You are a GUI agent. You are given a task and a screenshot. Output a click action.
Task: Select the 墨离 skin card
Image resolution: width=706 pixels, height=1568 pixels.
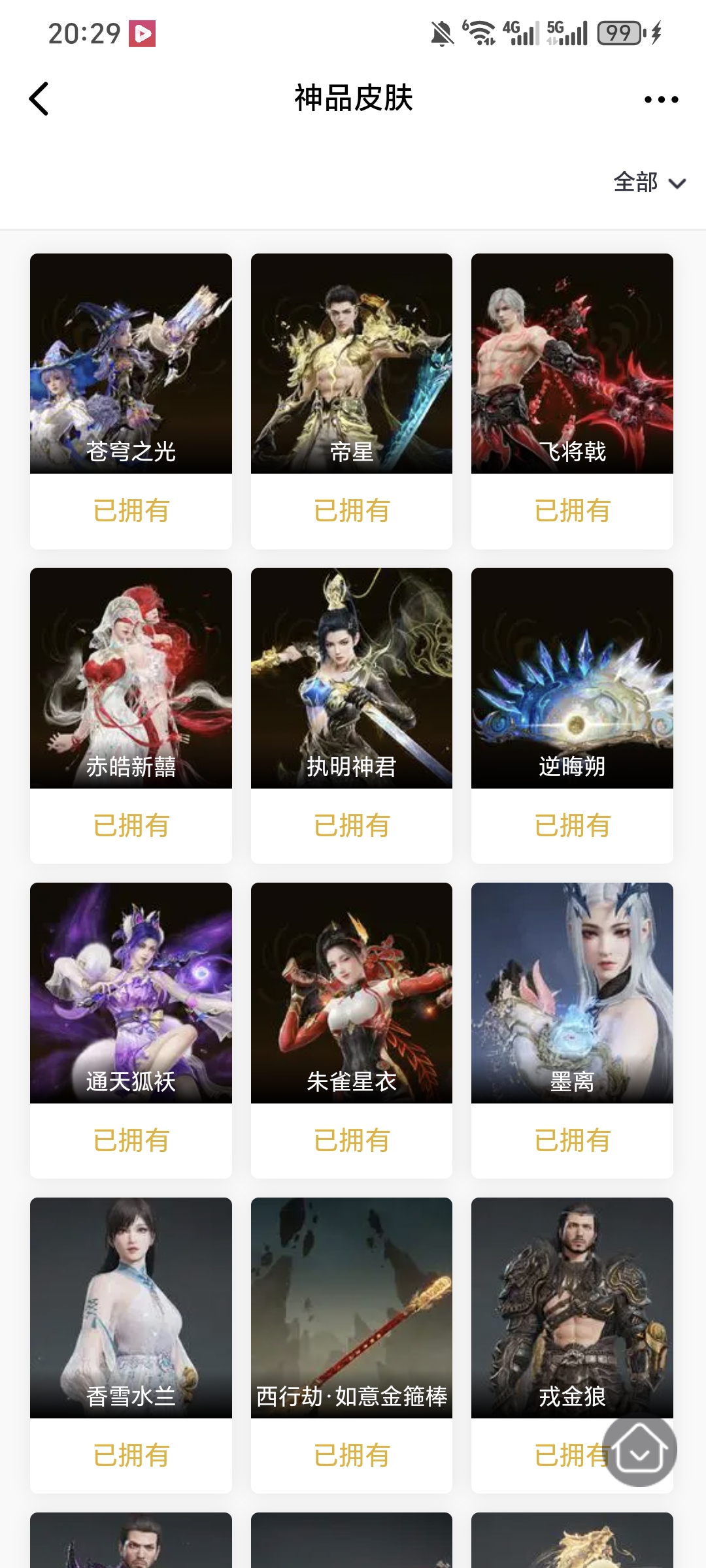pyautogui.click(x=572, y=993)
